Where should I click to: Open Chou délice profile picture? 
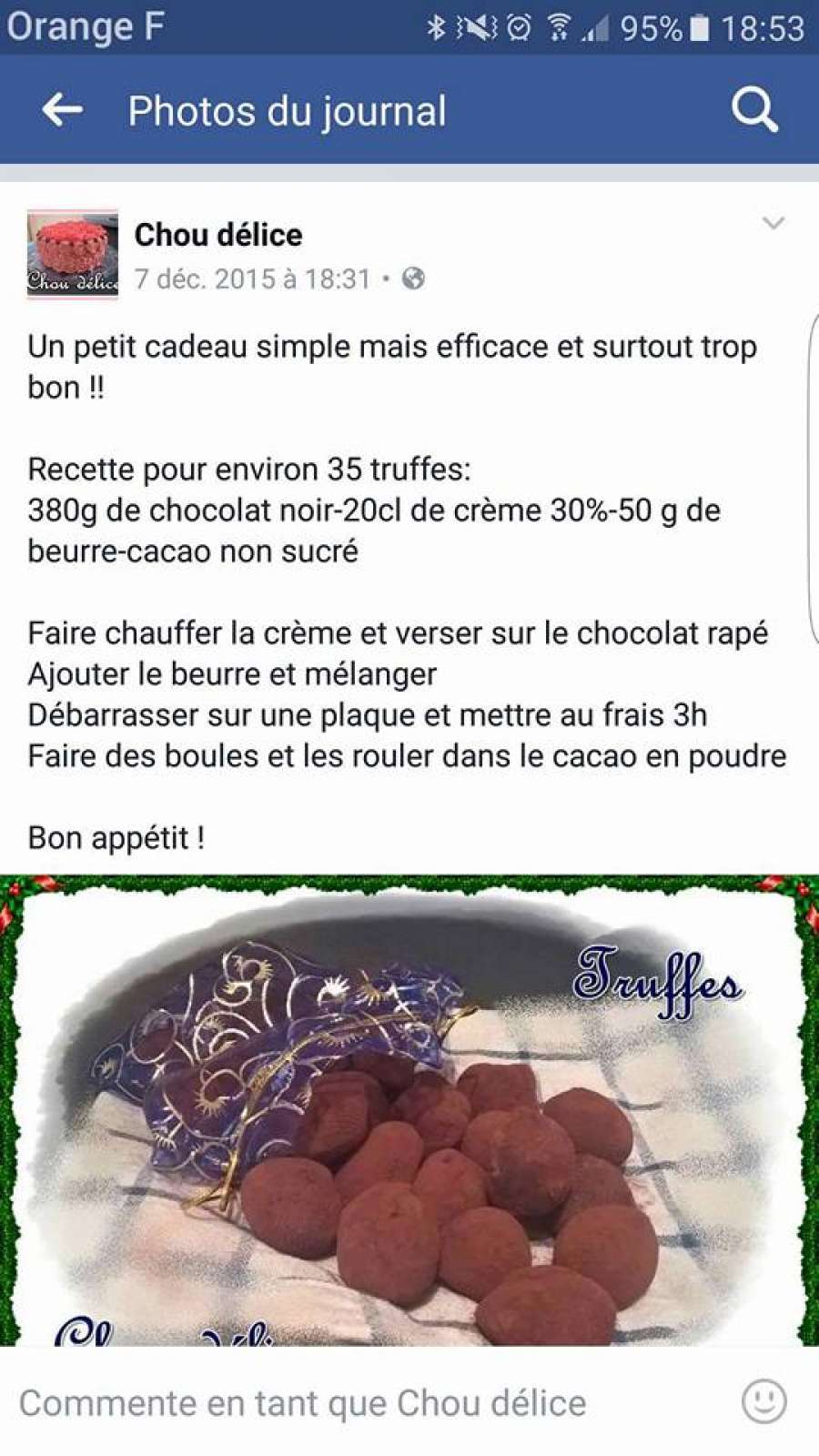click(x=73, y=254)
